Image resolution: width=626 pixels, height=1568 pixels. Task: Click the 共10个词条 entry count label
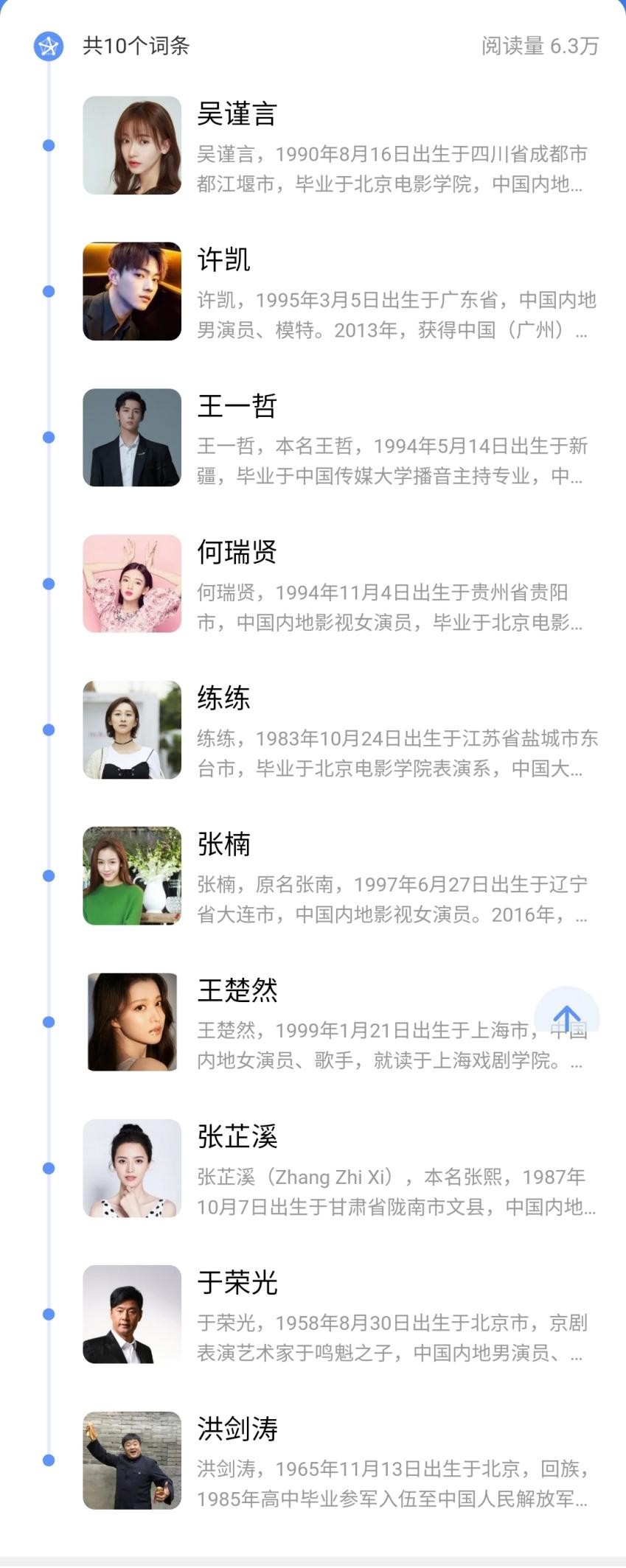pos(135,44)
